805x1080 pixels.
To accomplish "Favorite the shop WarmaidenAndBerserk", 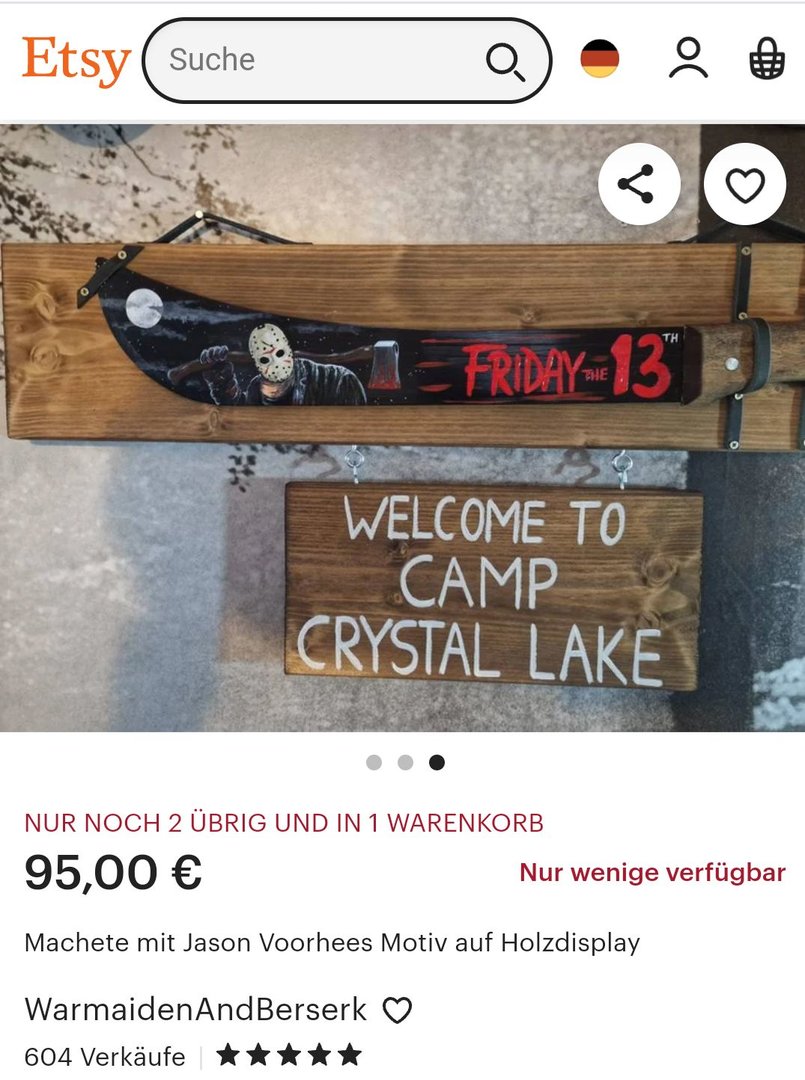I will click(398, 1010).
